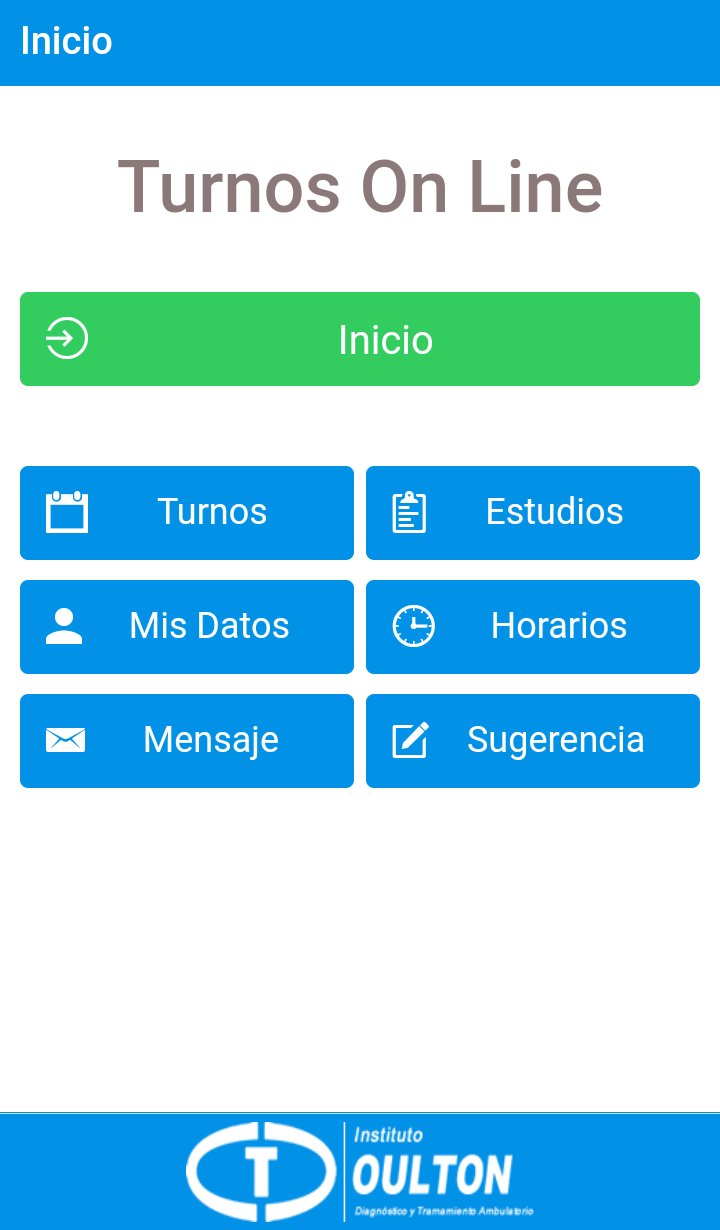Send a Mensaje
The image size is (720, 1230).
[210, 740]
